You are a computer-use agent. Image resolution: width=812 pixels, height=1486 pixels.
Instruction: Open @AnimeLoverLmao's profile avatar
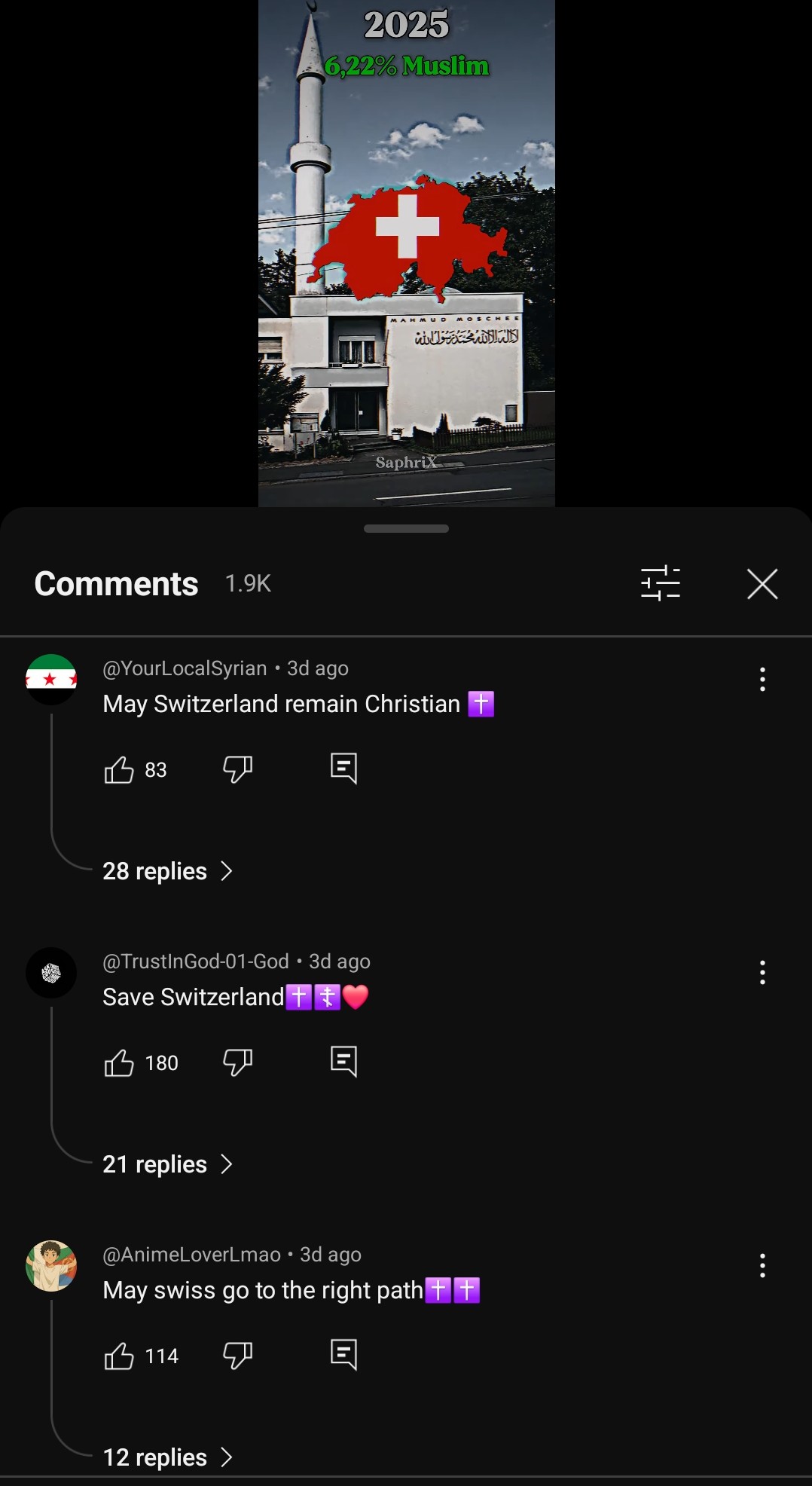(51, 1266)
